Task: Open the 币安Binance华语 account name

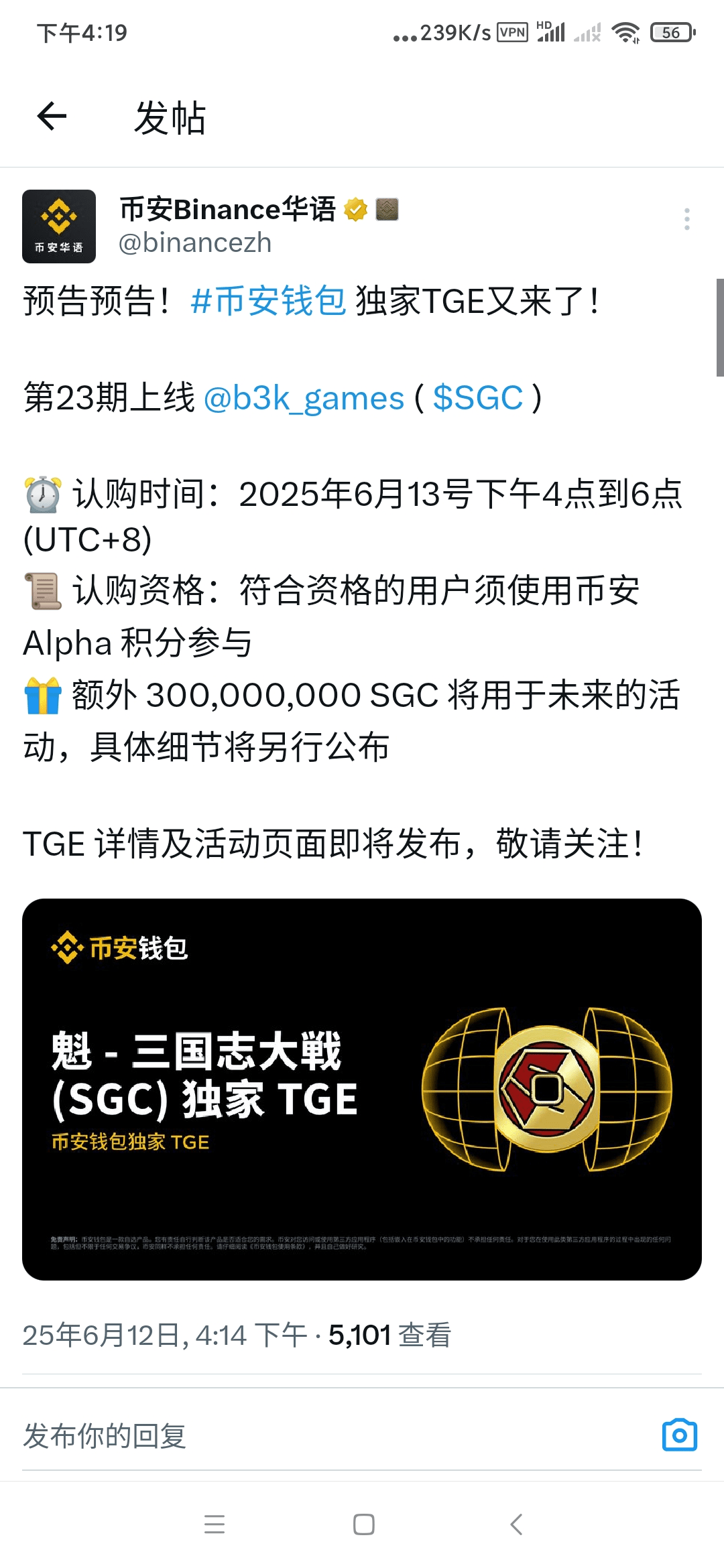Action: coord(227,210)
